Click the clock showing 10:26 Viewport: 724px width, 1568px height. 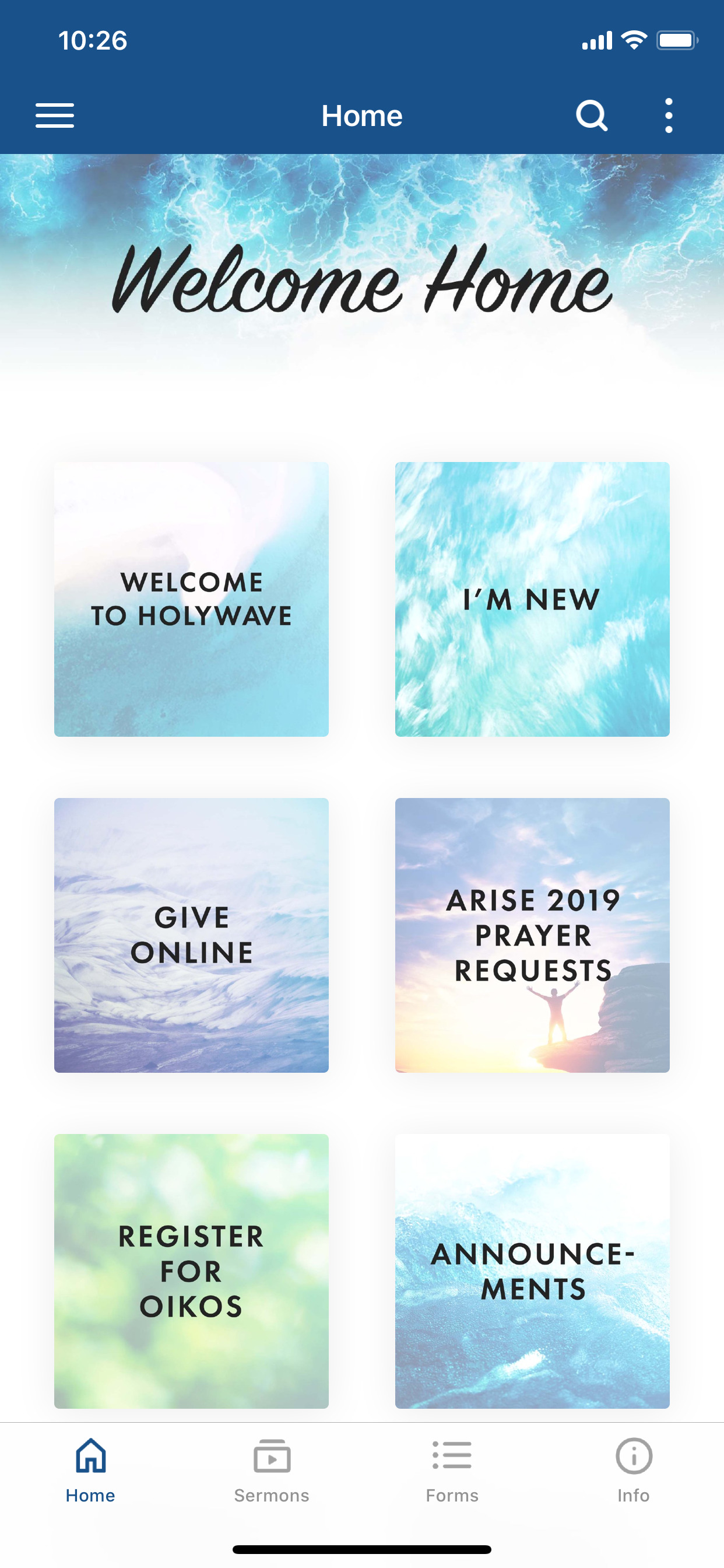pos(93,40)
